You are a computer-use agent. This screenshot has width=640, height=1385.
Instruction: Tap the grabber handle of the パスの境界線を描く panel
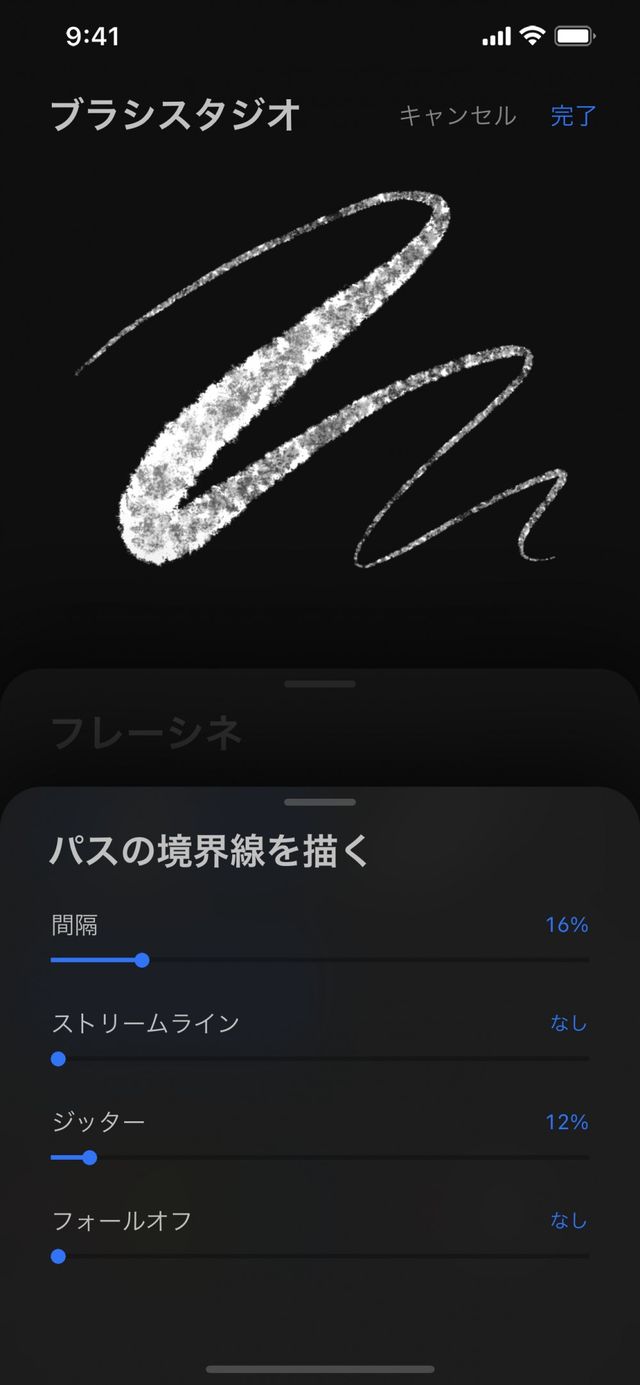pos(320,802)
